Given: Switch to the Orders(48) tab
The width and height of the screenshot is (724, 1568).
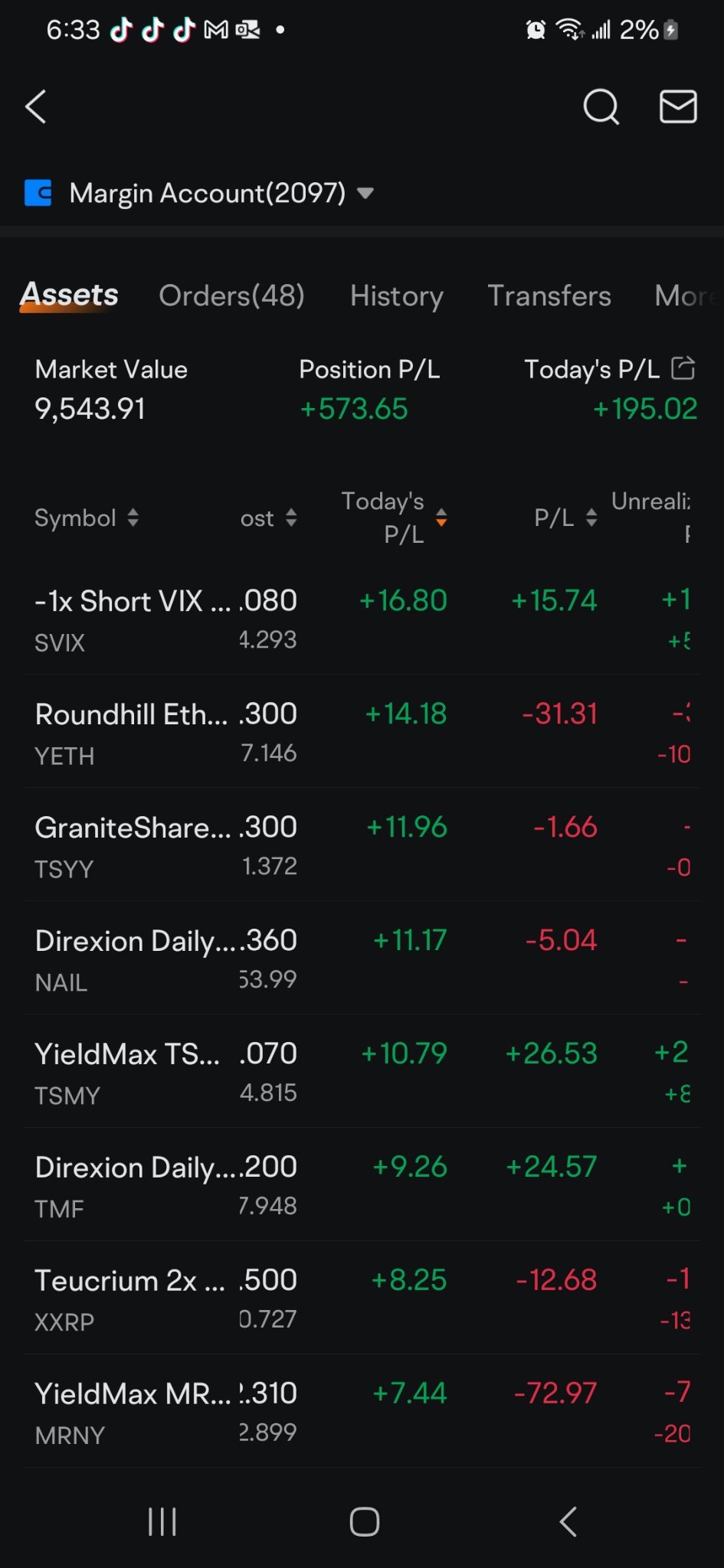Looking at the screenshot, I should point(231,296).
